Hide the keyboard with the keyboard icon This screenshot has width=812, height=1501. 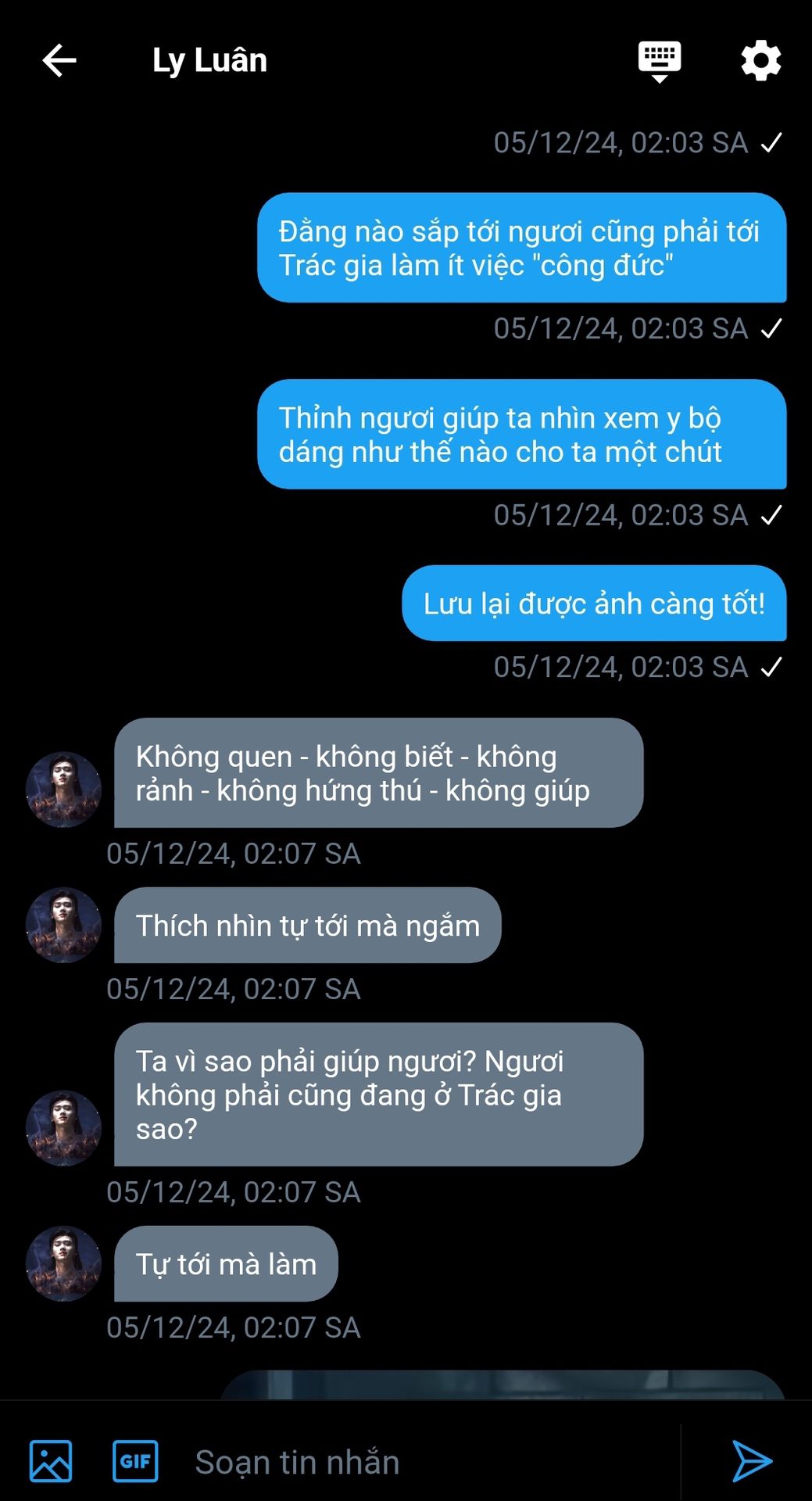click(660, 62)
